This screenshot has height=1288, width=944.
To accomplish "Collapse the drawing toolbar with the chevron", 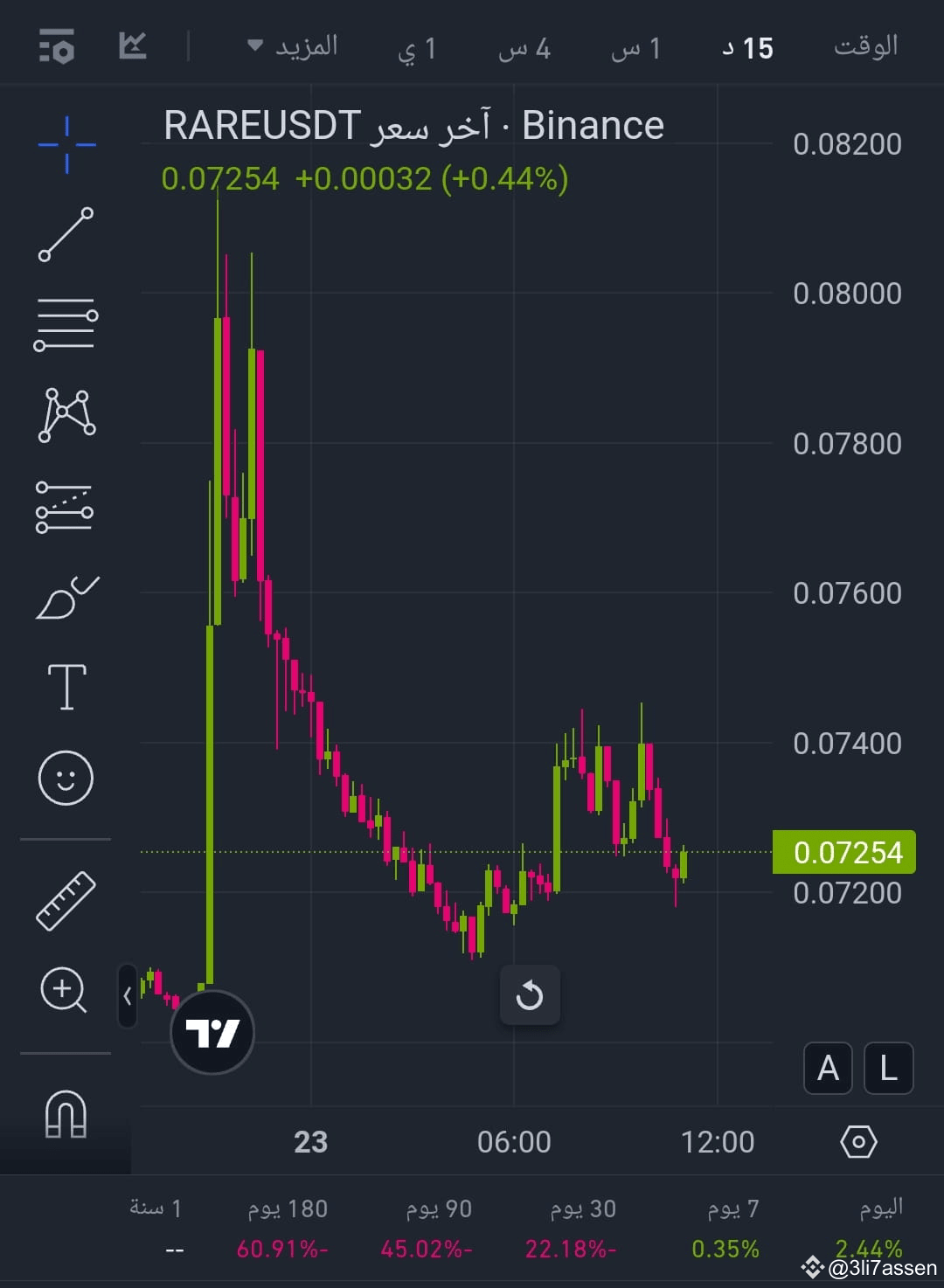I will click(128, 996).
